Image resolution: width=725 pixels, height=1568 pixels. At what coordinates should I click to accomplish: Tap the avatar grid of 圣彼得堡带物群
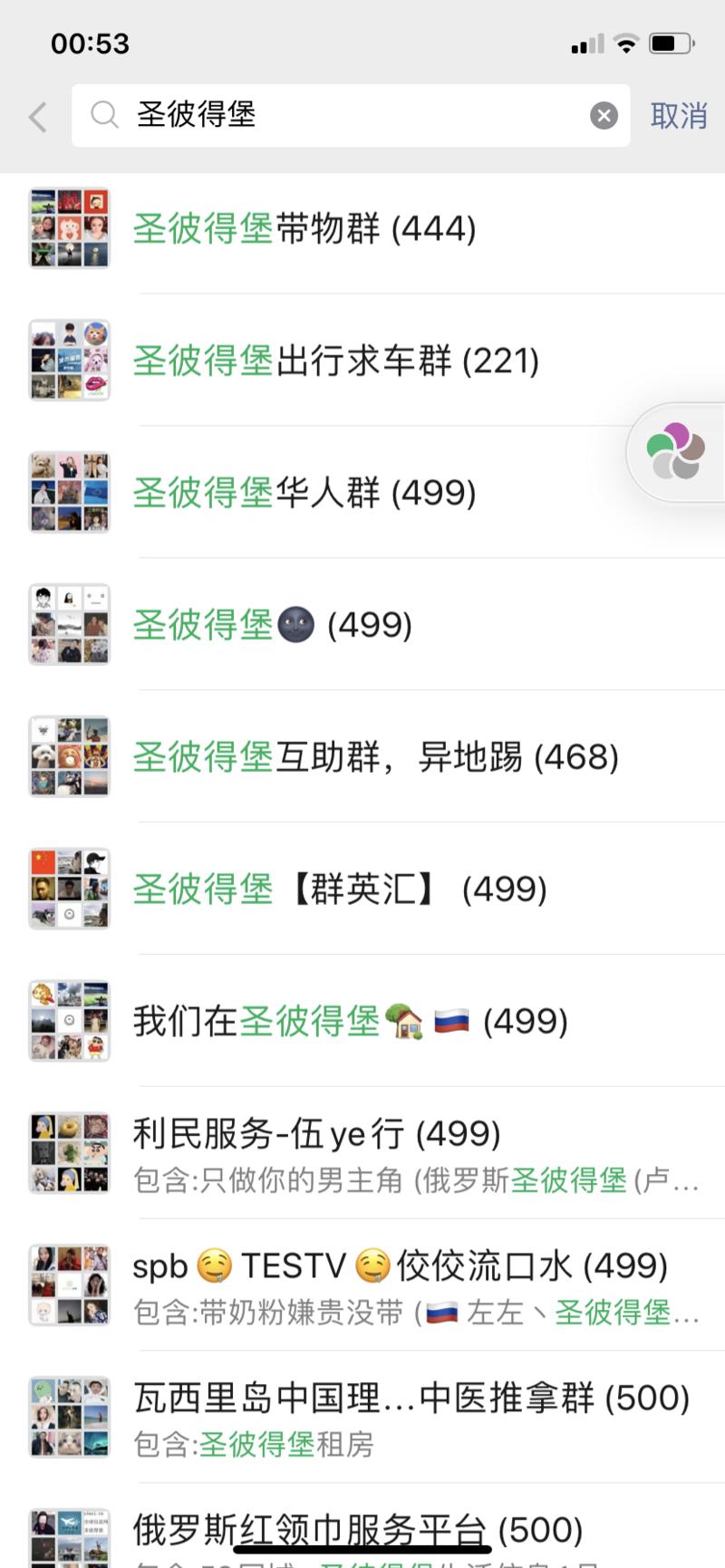click(x=69, y=228)
